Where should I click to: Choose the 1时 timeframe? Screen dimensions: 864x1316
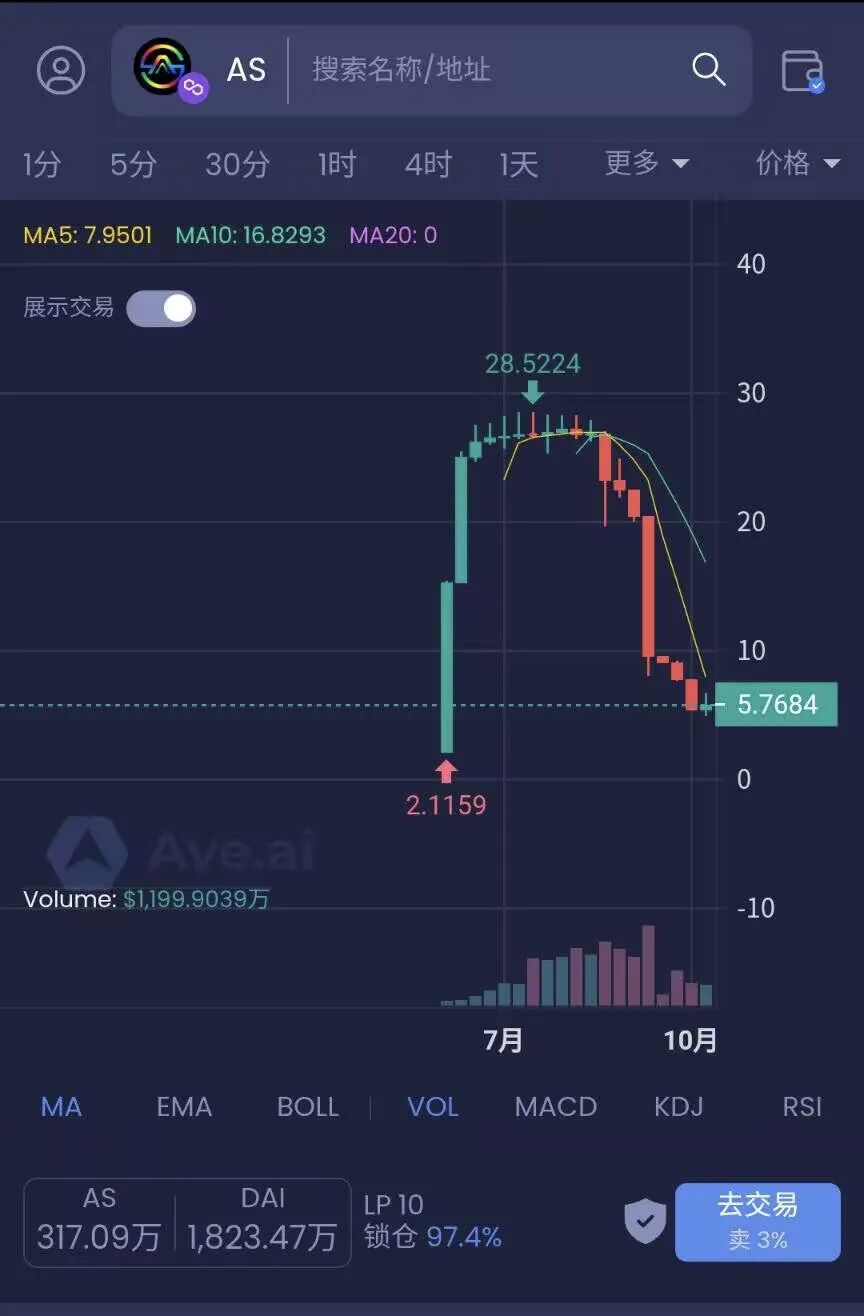coord(337,164)
